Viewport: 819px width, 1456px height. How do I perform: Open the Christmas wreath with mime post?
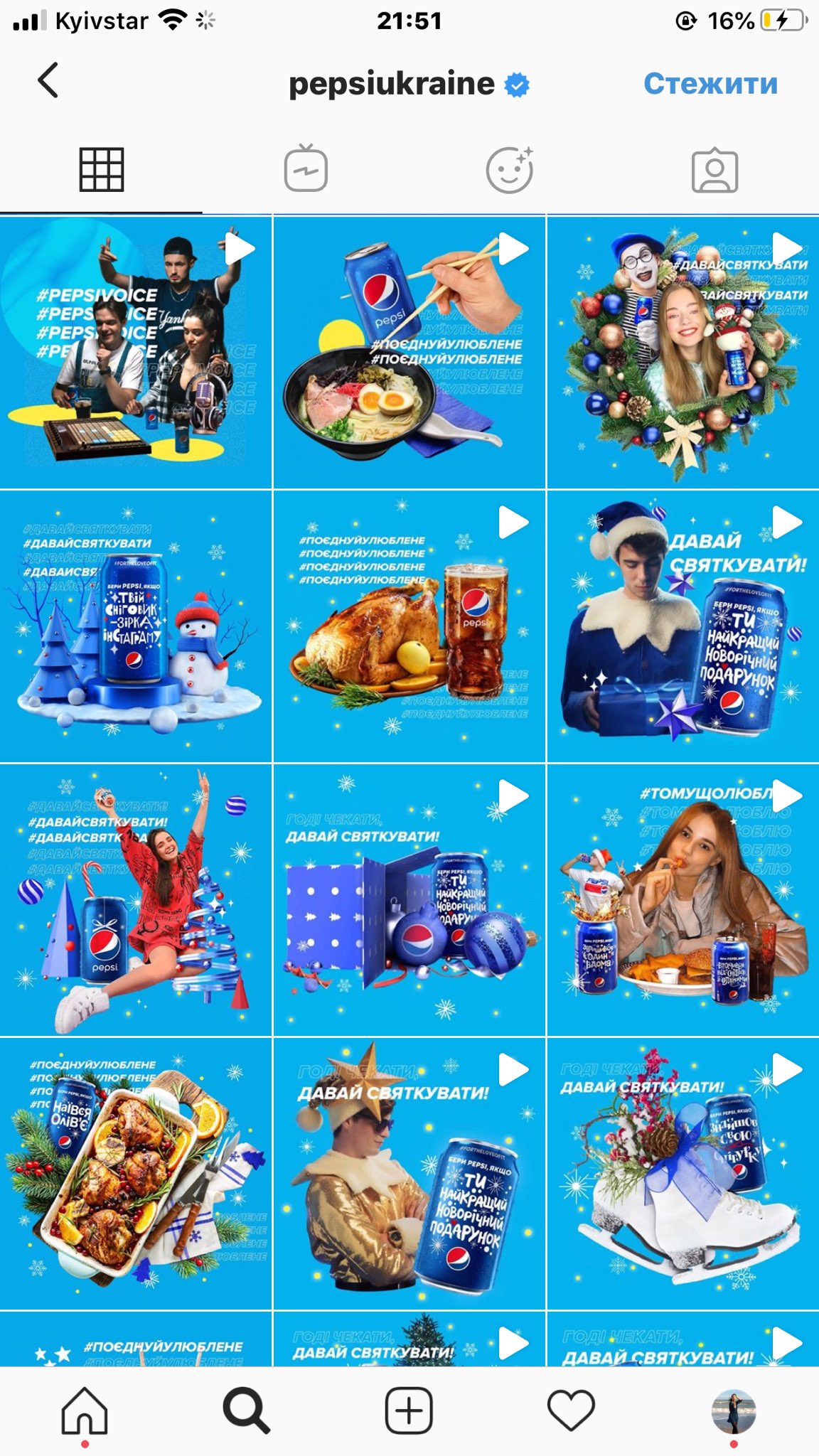[683, 353]
